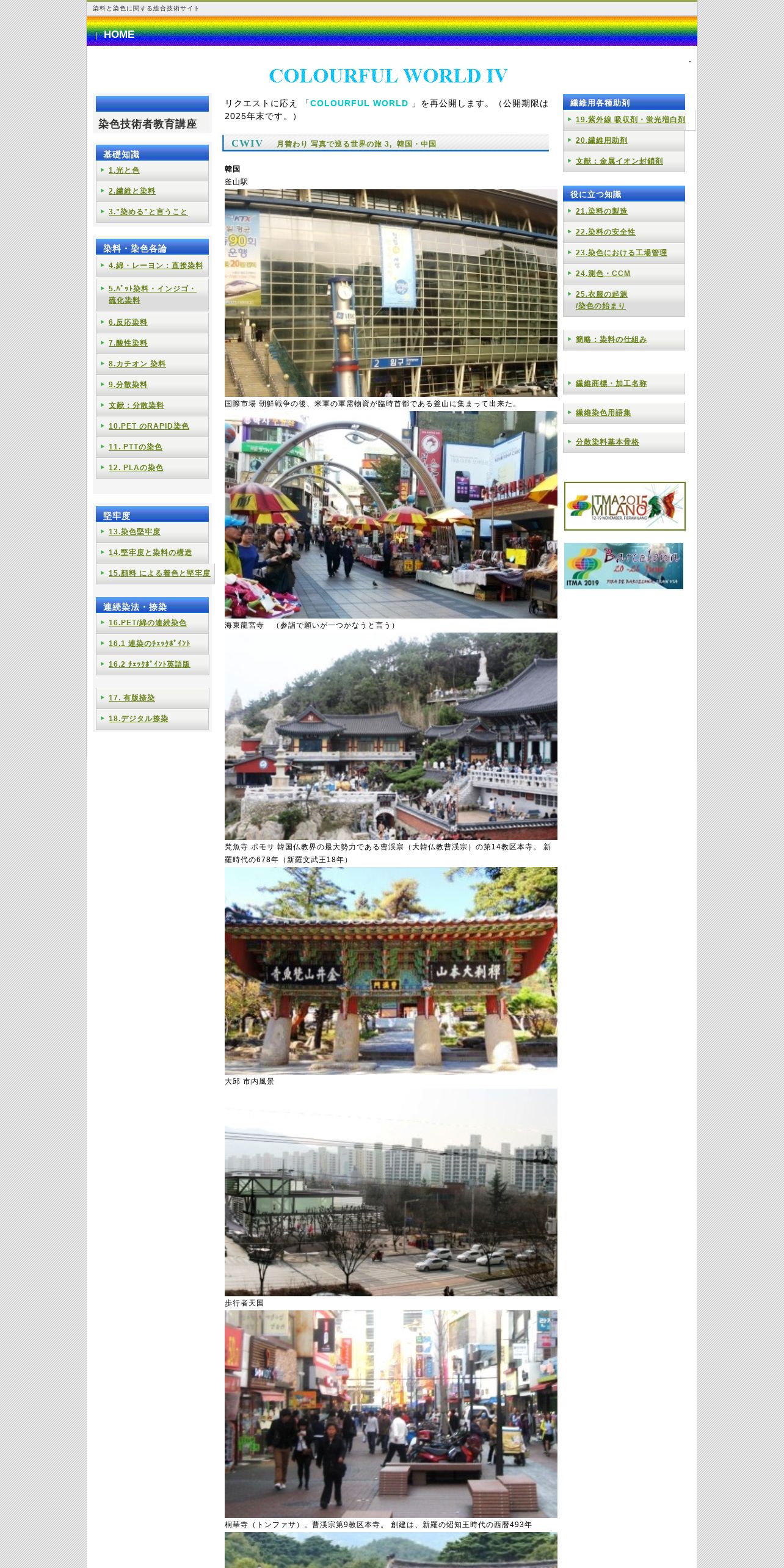Open the ITMA 2015 Milano banner
Viewport: 784px width, 1568px height.
pyautogui.click(x=625, y=506)
